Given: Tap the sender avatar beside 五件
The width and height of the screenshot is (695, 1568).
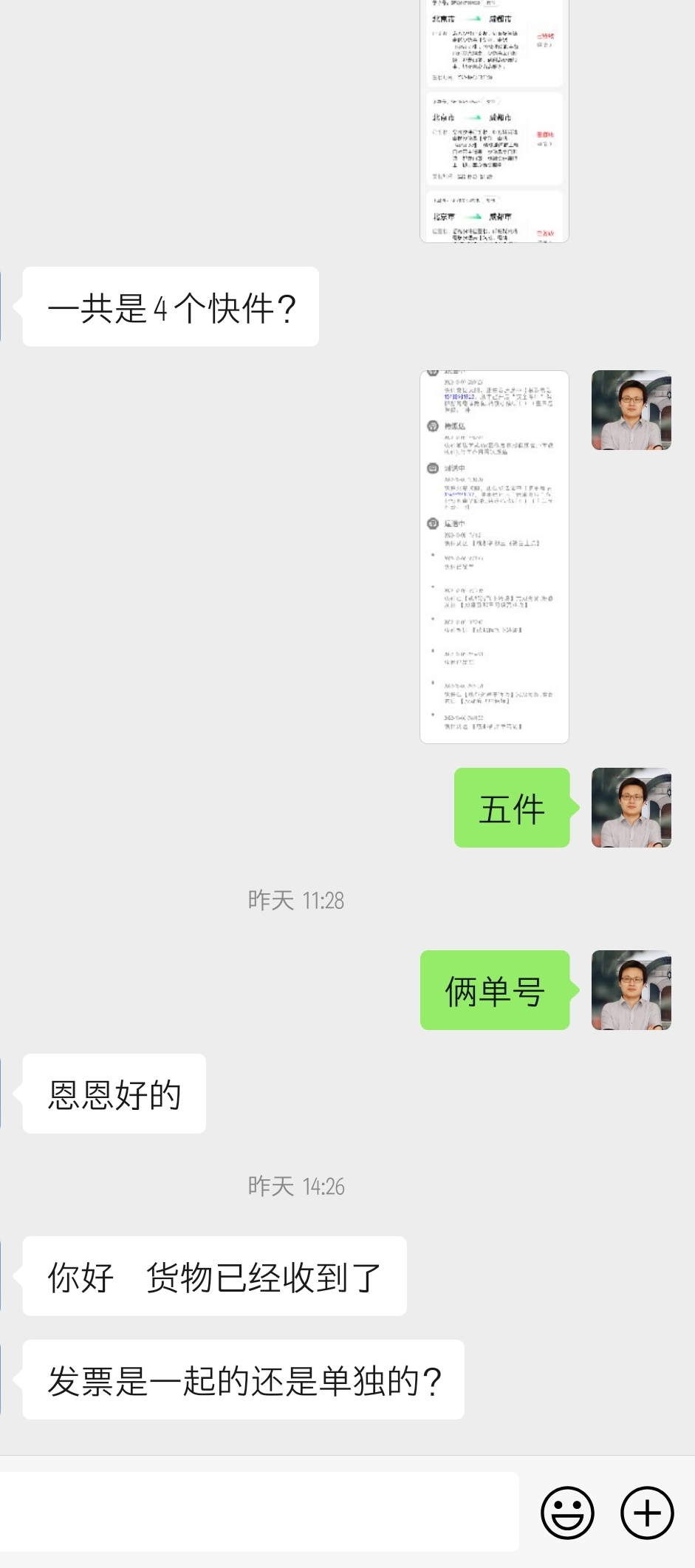Looking at the screenshot, I should 631,808.
